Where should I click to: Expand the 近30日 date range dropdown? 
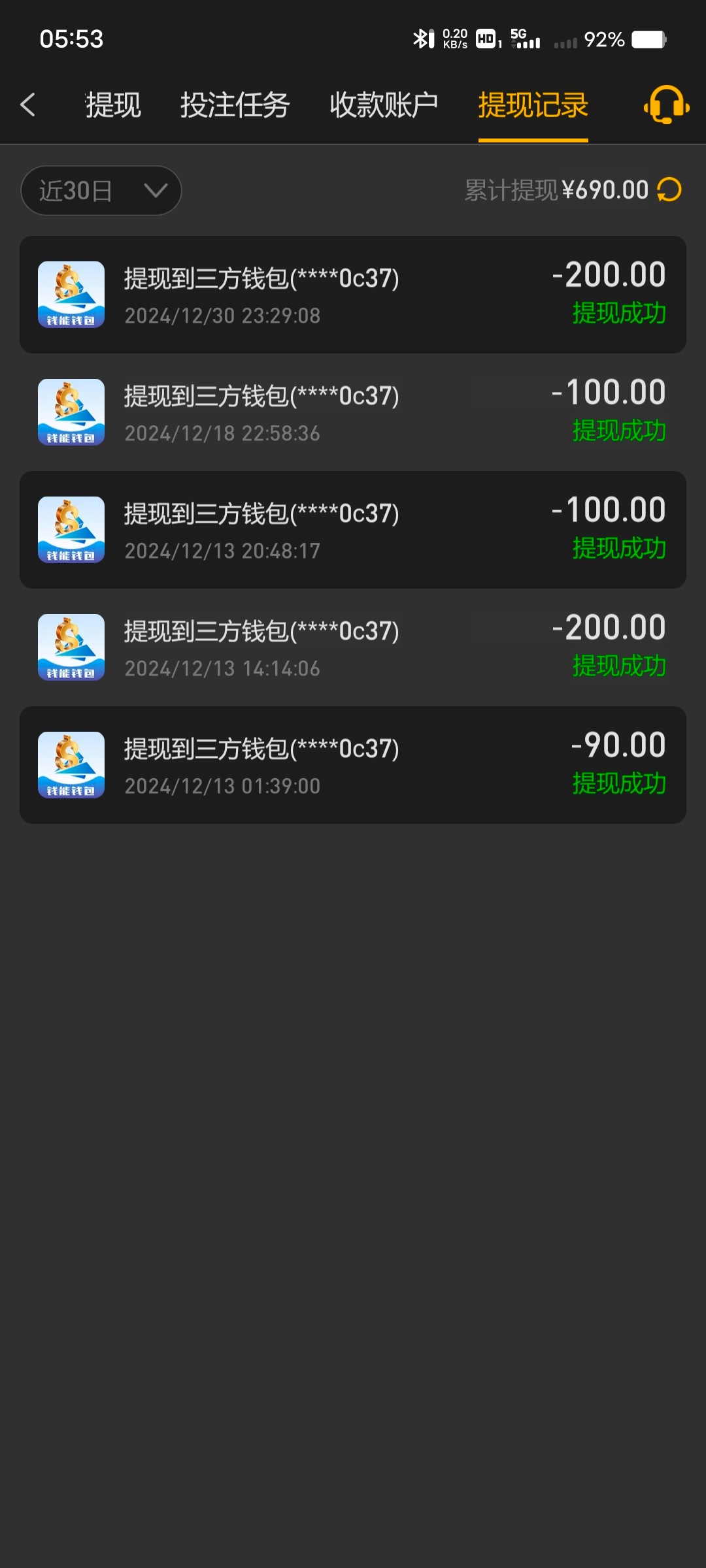point(101,191)
